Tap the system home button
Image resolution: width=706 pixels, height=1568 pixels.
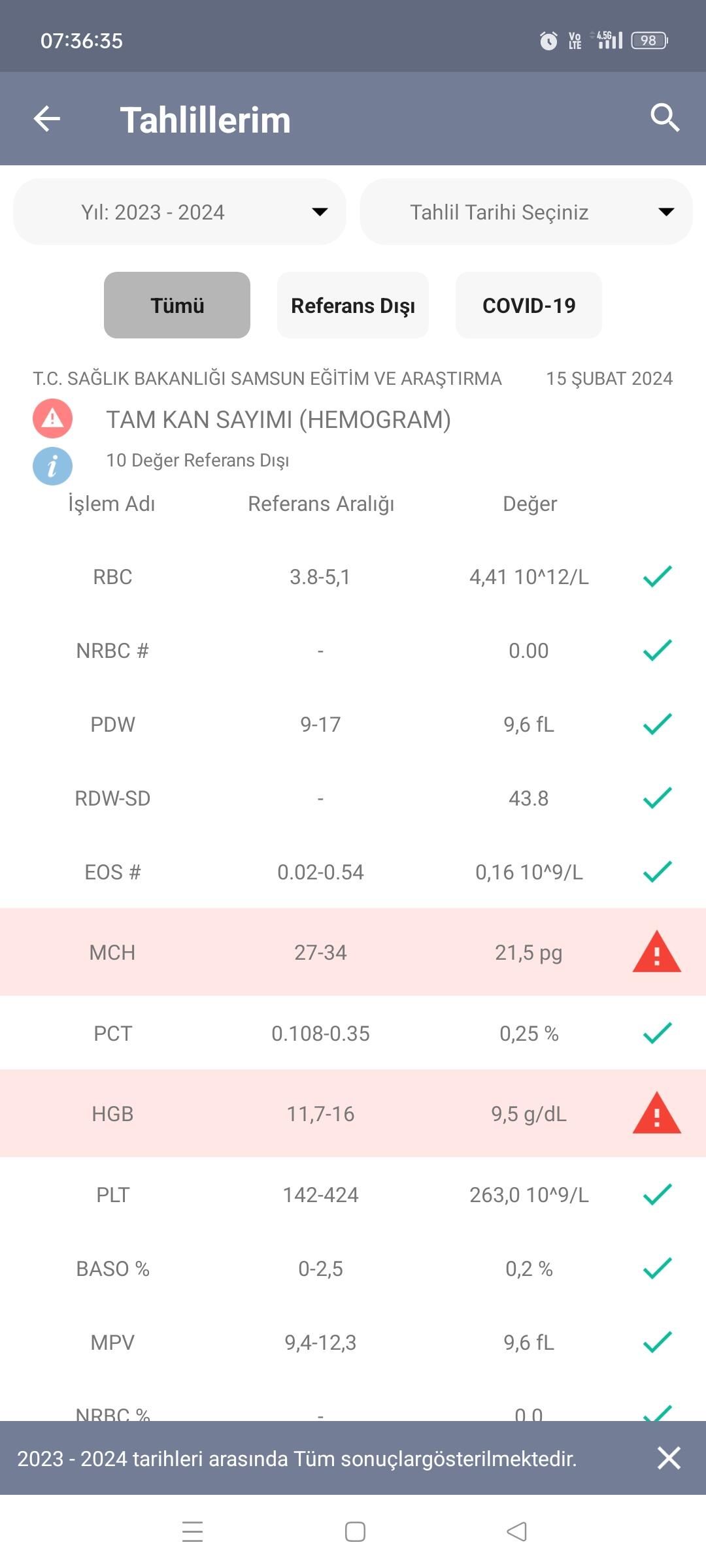[355, 1531]
